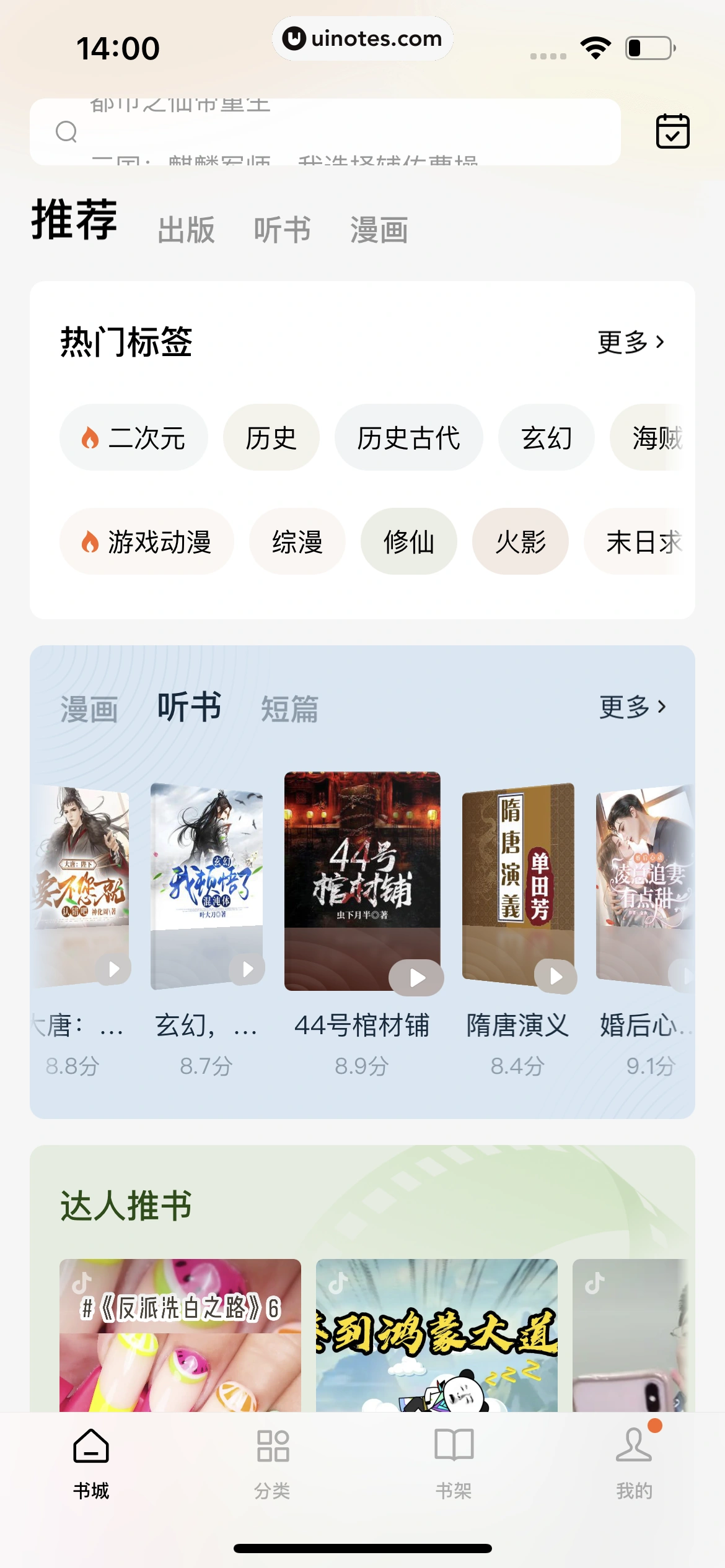Screen dimensions: 725x1568
Task: Choose the 修仙 tag chip
Action: coord(408,542)
